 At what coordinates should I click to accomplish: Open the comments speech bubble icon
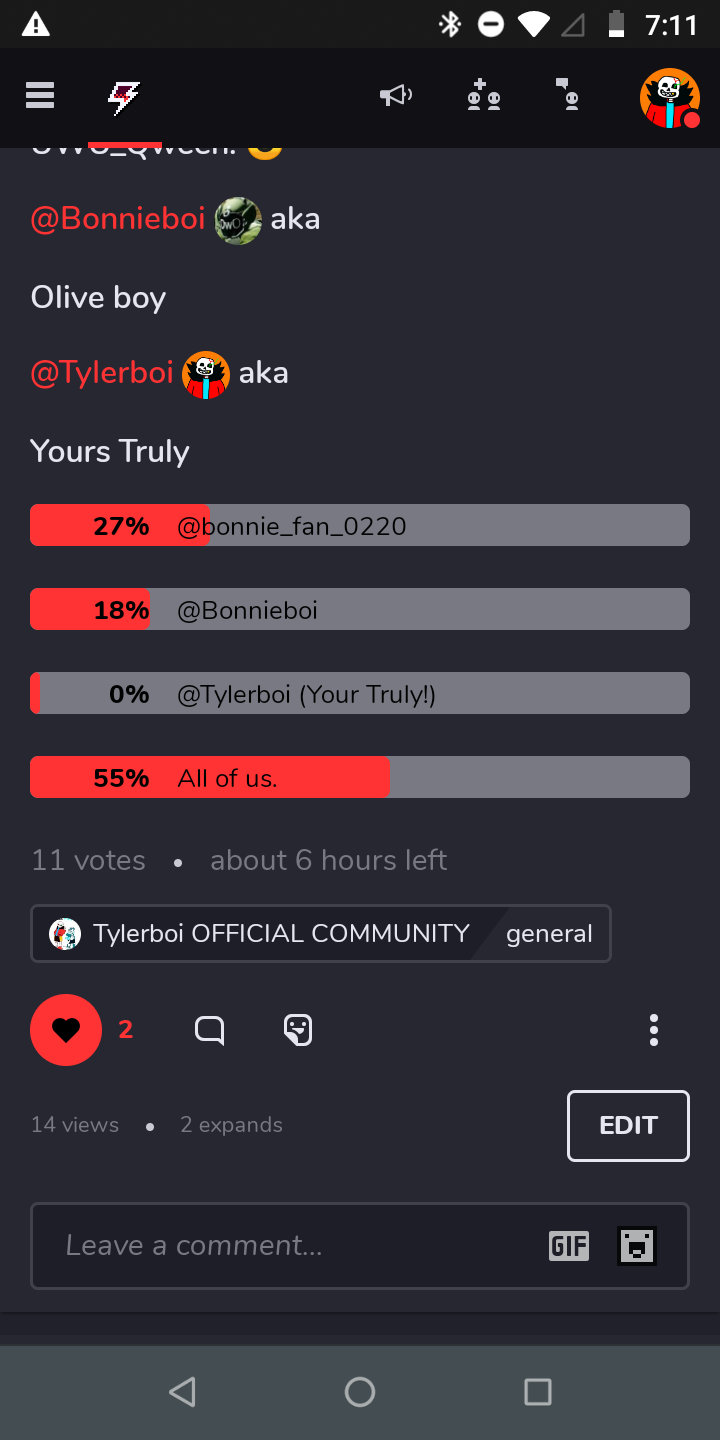[209, 1030]
